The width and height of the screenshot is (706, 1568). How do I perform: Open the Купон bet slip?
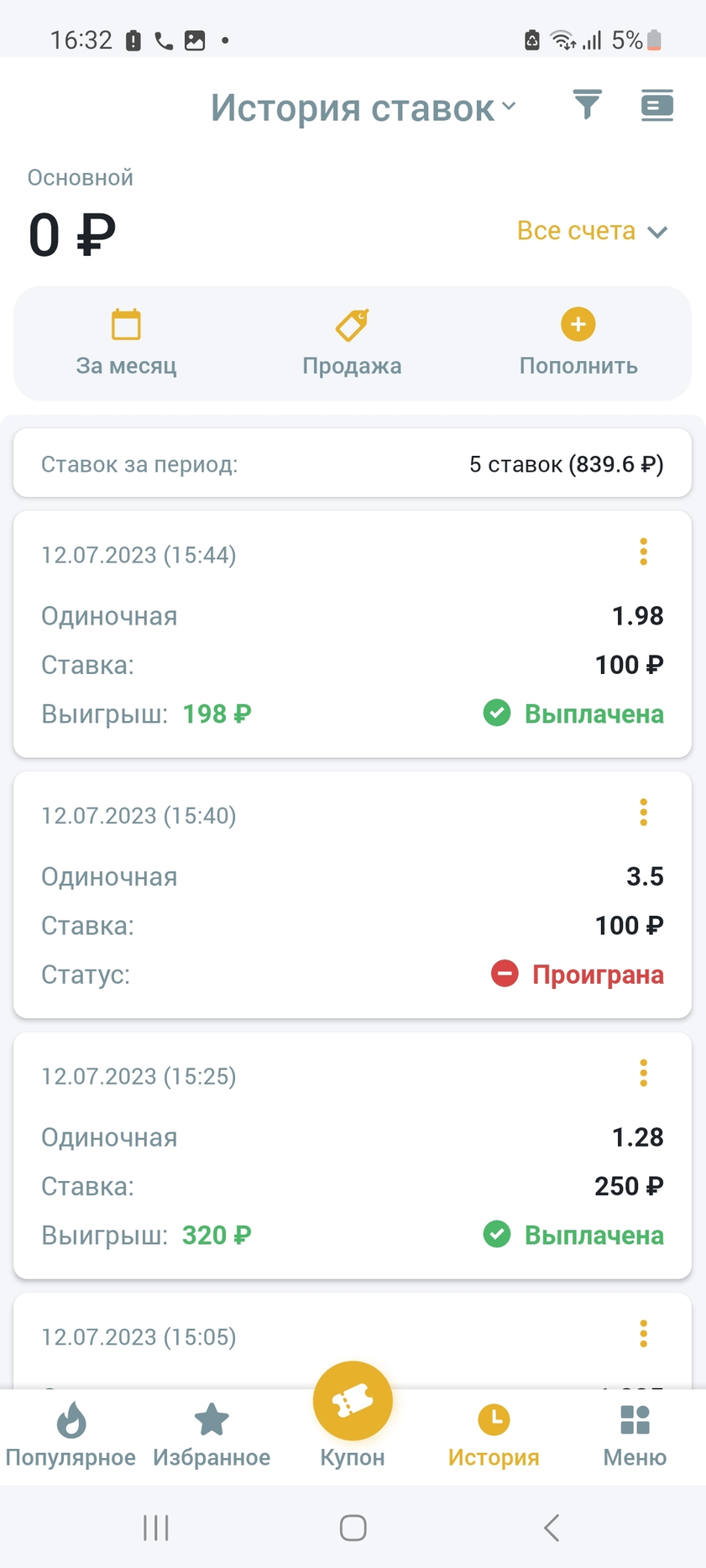[x=353, y=1417]
